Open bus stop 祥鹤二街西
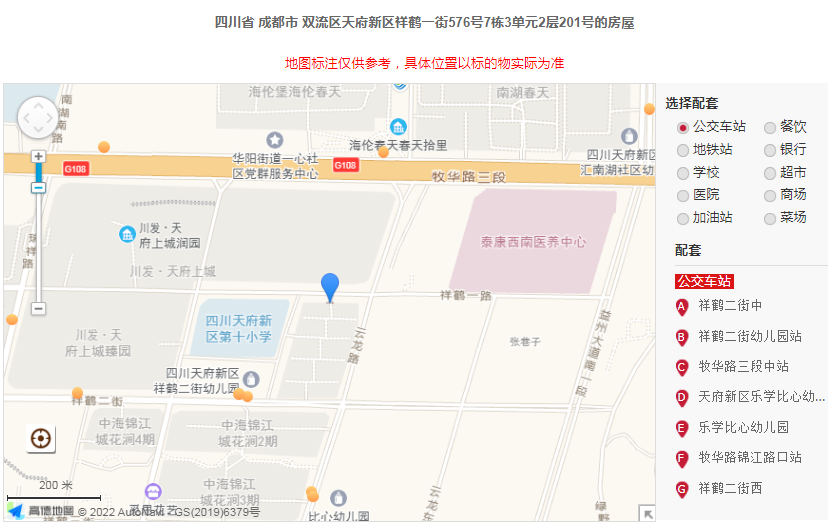 [730, 489]
